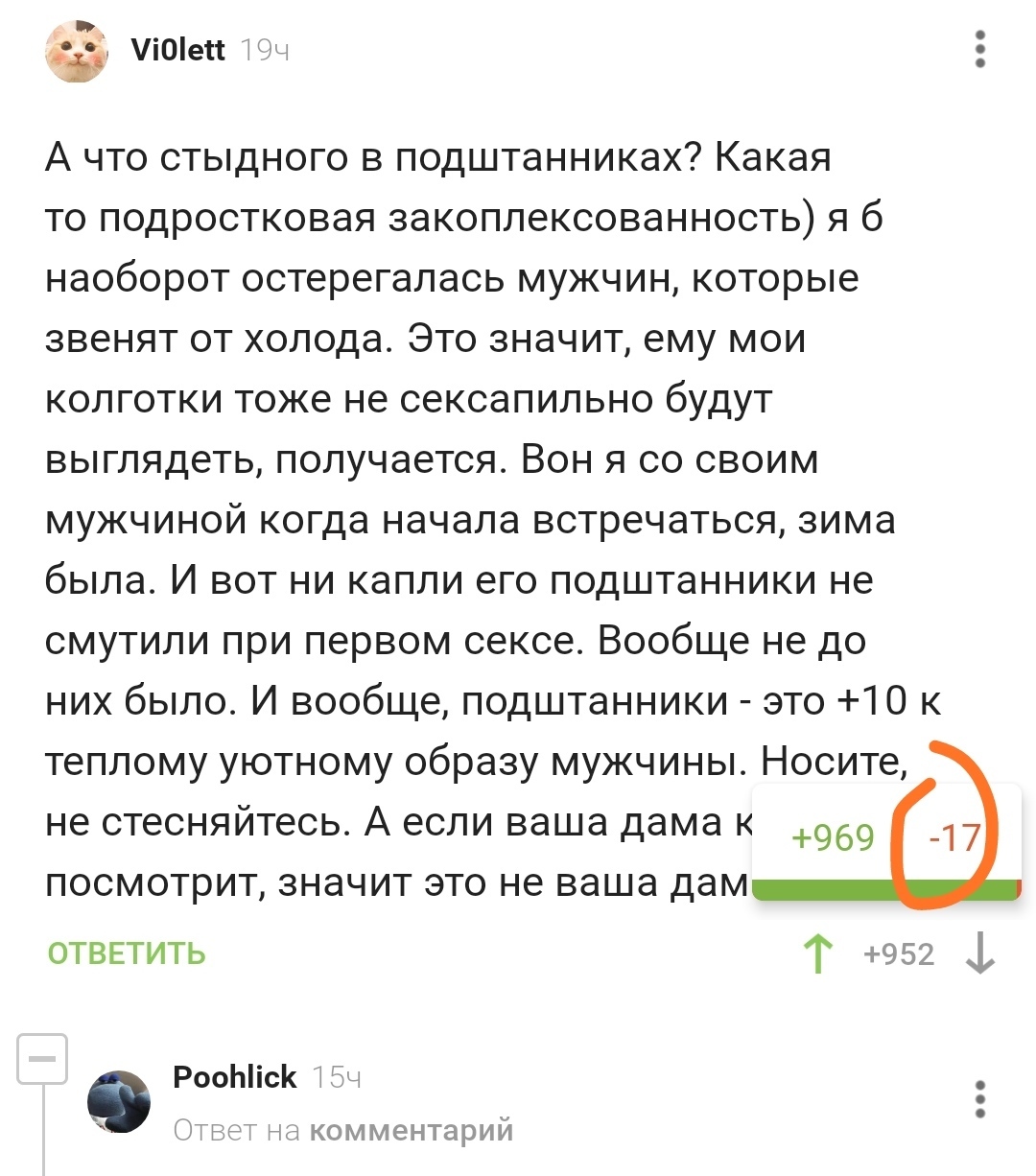Open Poohlick's profile avatar
The height and width of the screenshot is (1176, 1036).
(120, 1102)
